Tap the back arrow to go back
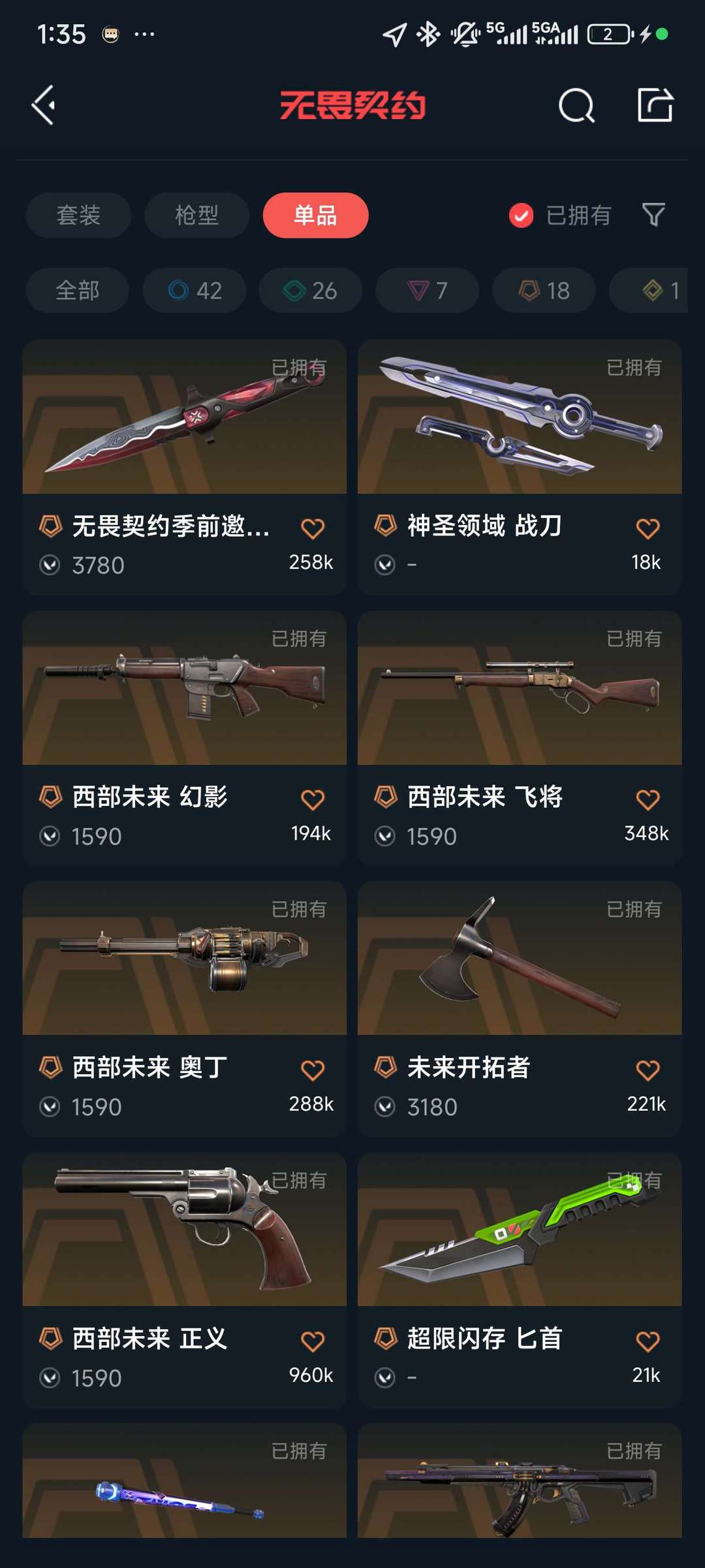The width and height of the screenshot is (705, 1568). pos(44,106)
